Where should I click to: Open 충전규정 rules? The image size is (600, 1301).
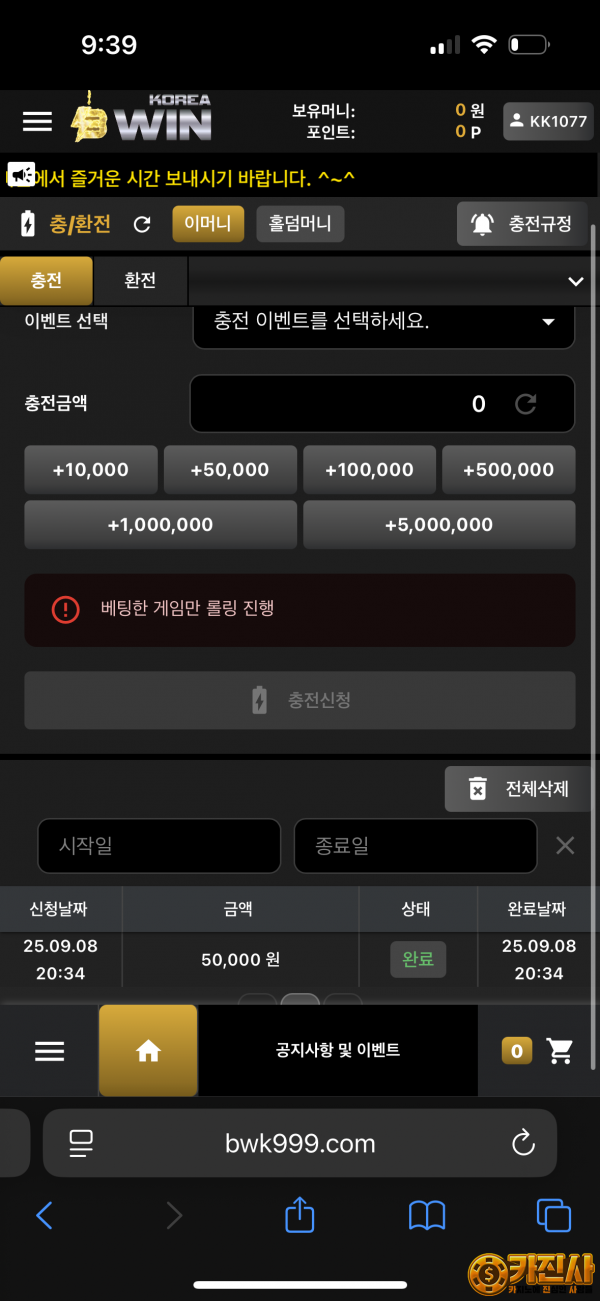tap(522, 224)
